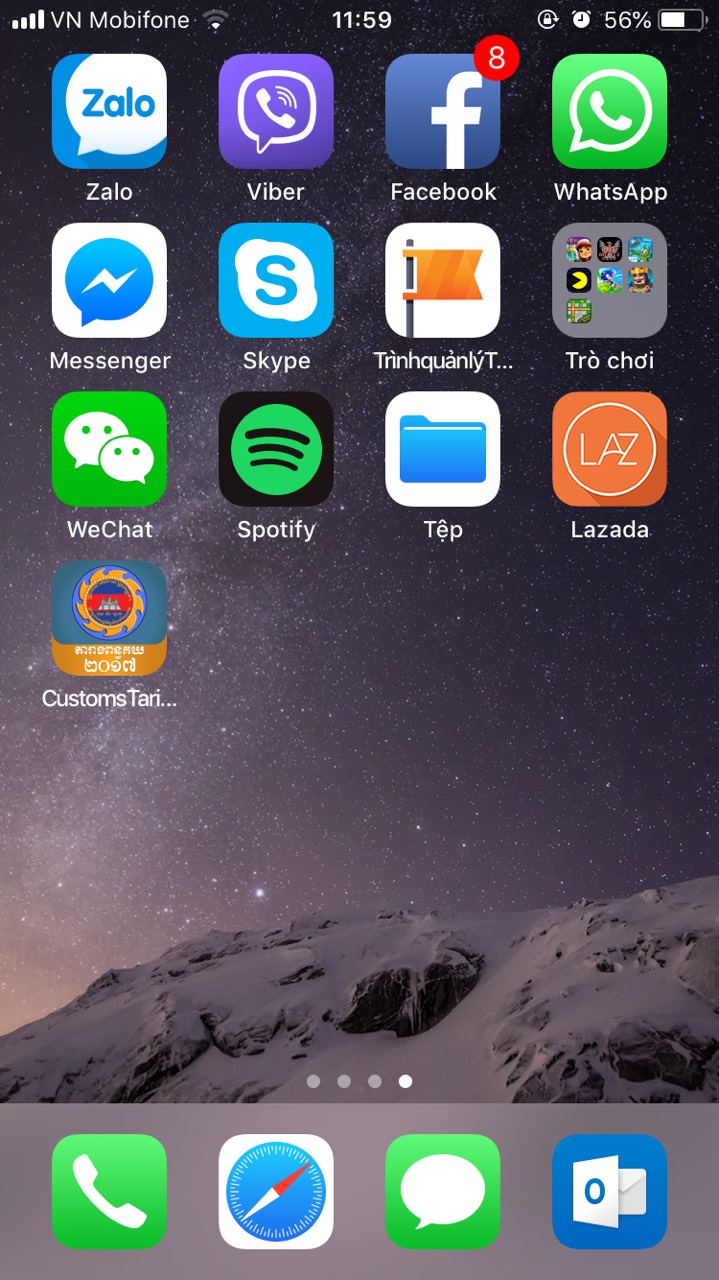Start Skype
This screenshot has height=1280, width=719.
(x=276, y=280)
